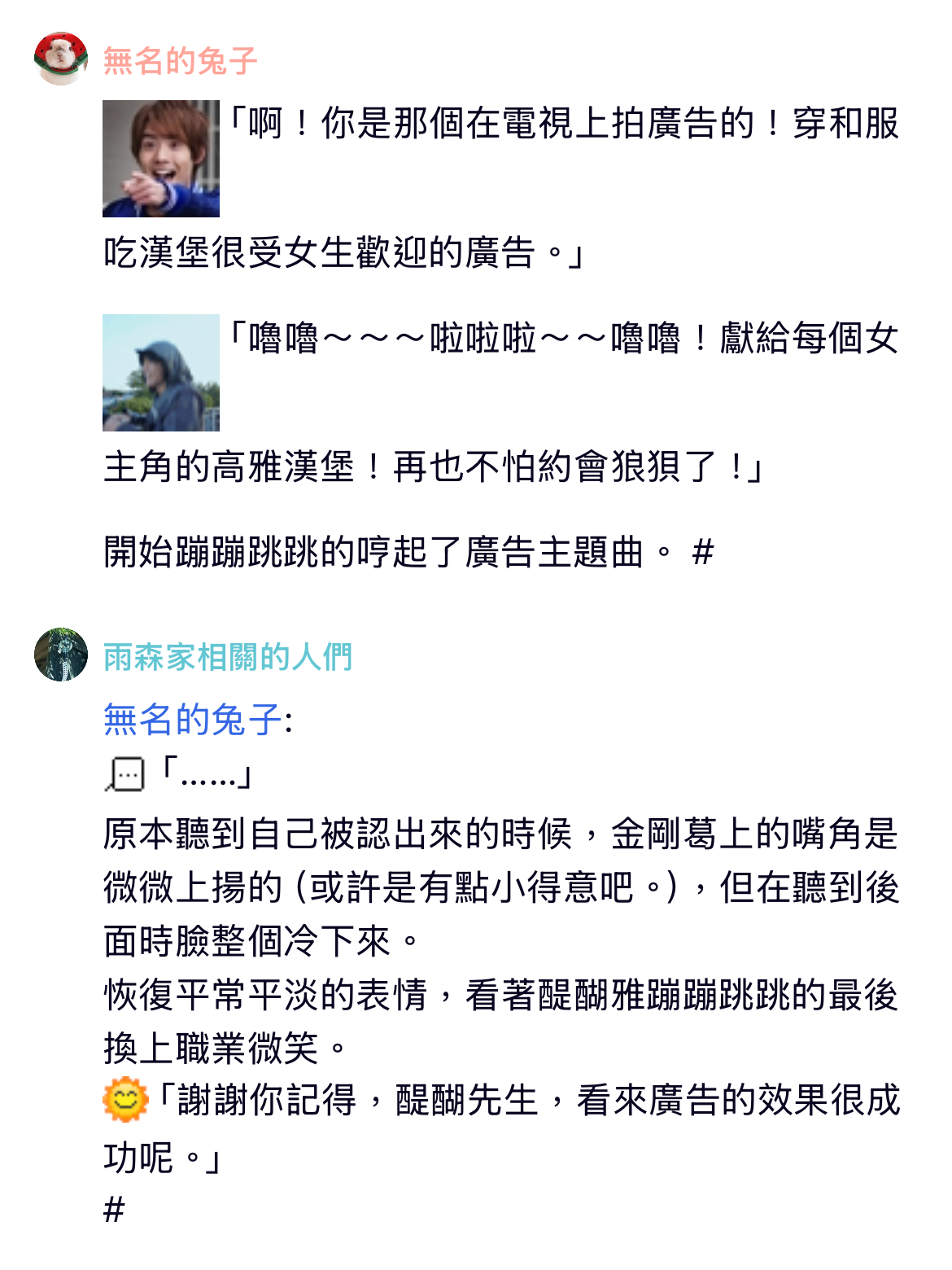Open the blue 無名的兔子 mention link

[193, 720]
